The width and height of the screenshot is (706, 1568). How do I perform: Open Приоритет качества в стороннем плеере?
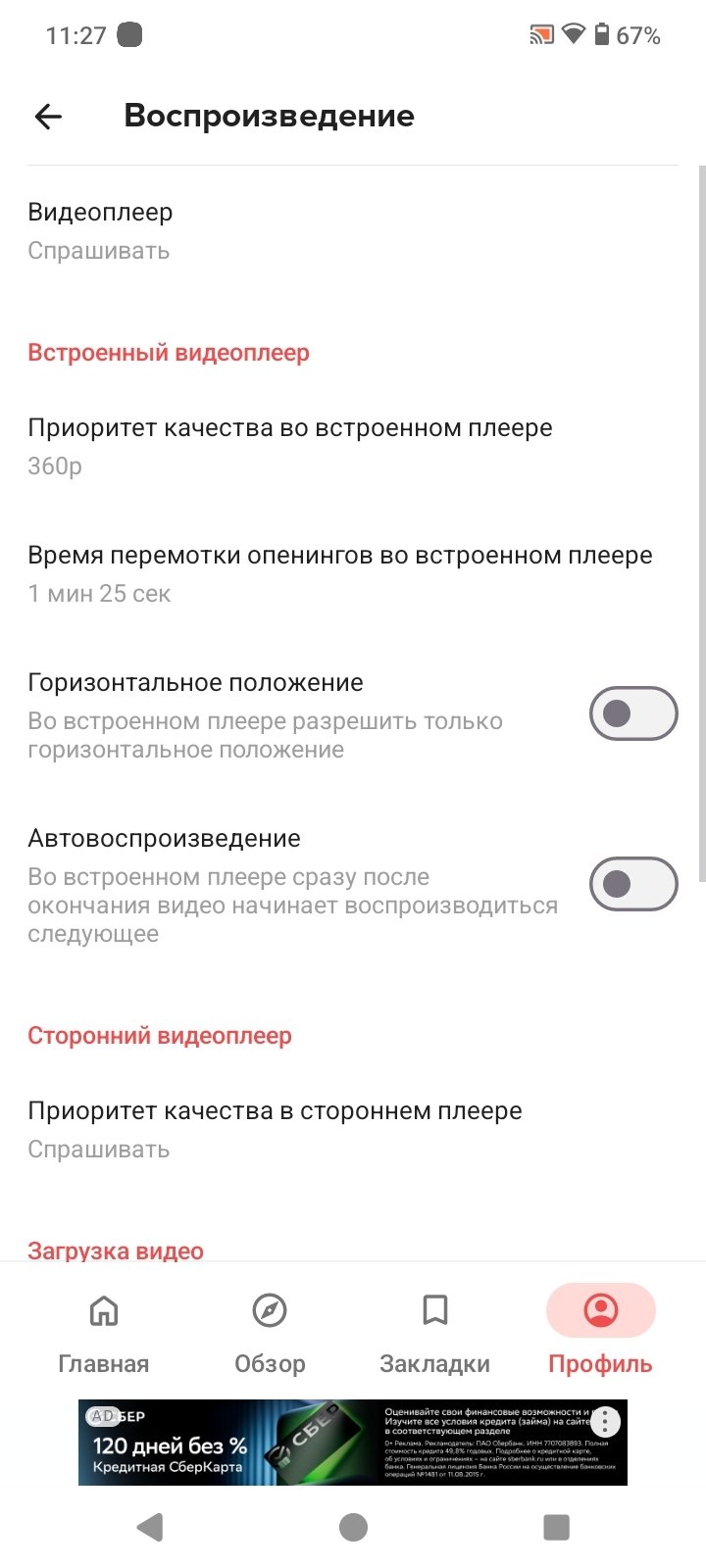294,1129
